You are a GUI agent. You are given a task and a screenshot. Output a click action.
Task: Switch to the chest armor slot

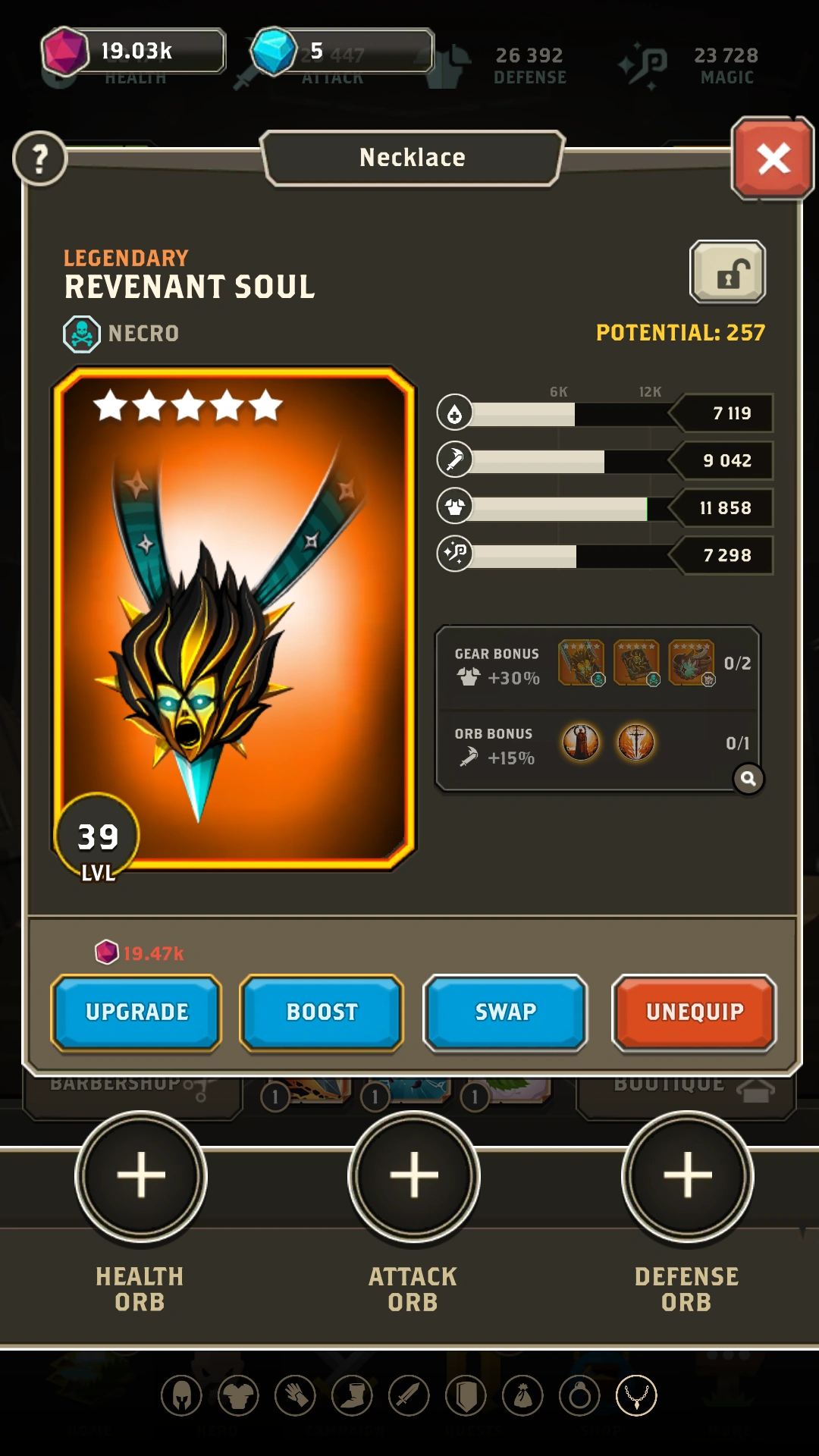(238, 1395)
